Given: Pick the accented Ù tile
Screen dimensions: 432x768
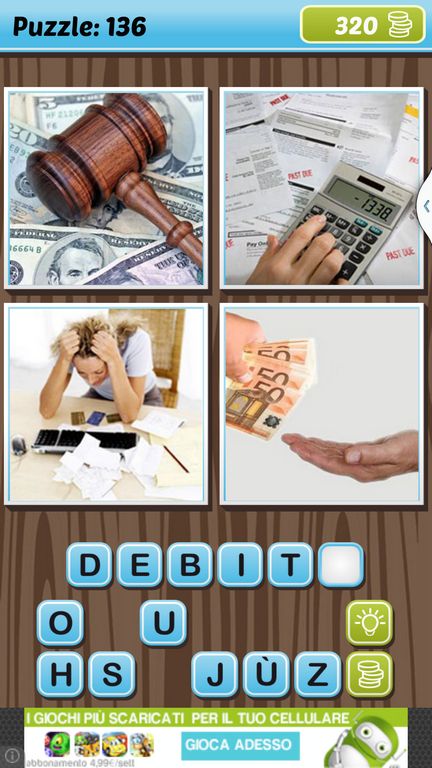Looking at the screenshot, I should click(x=266, y=674).
